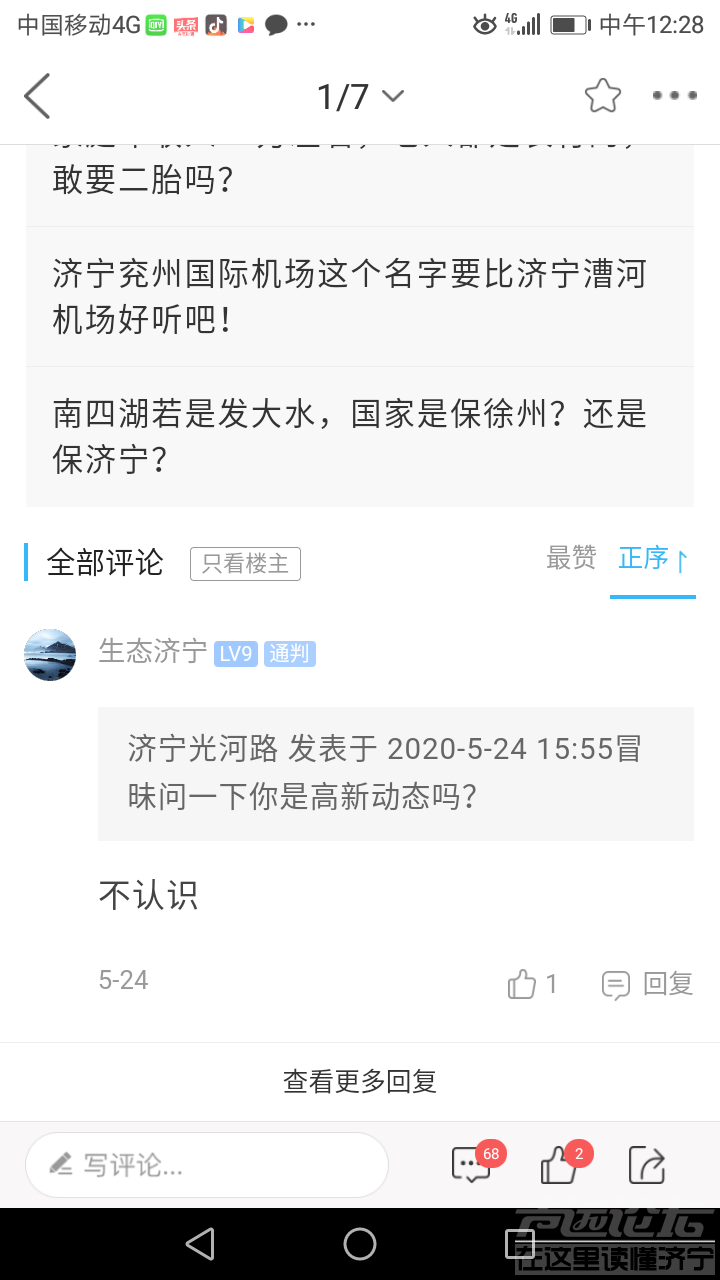Reply to 生态济宁's comment

pyautogui.click(x=648, y=984)
